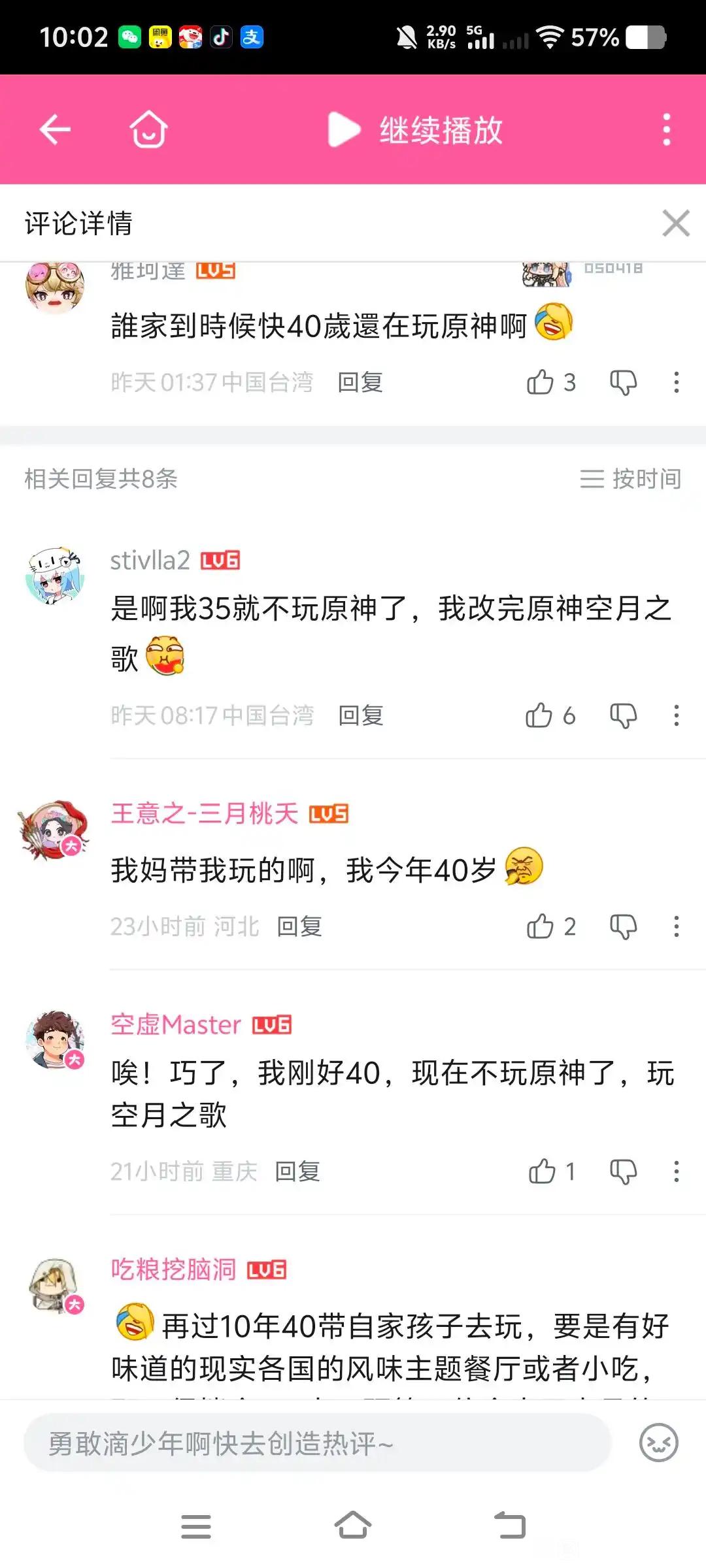Open more options on 空虚Master's reply
The image size is (706, 1568).
(x=676, y=1171)
